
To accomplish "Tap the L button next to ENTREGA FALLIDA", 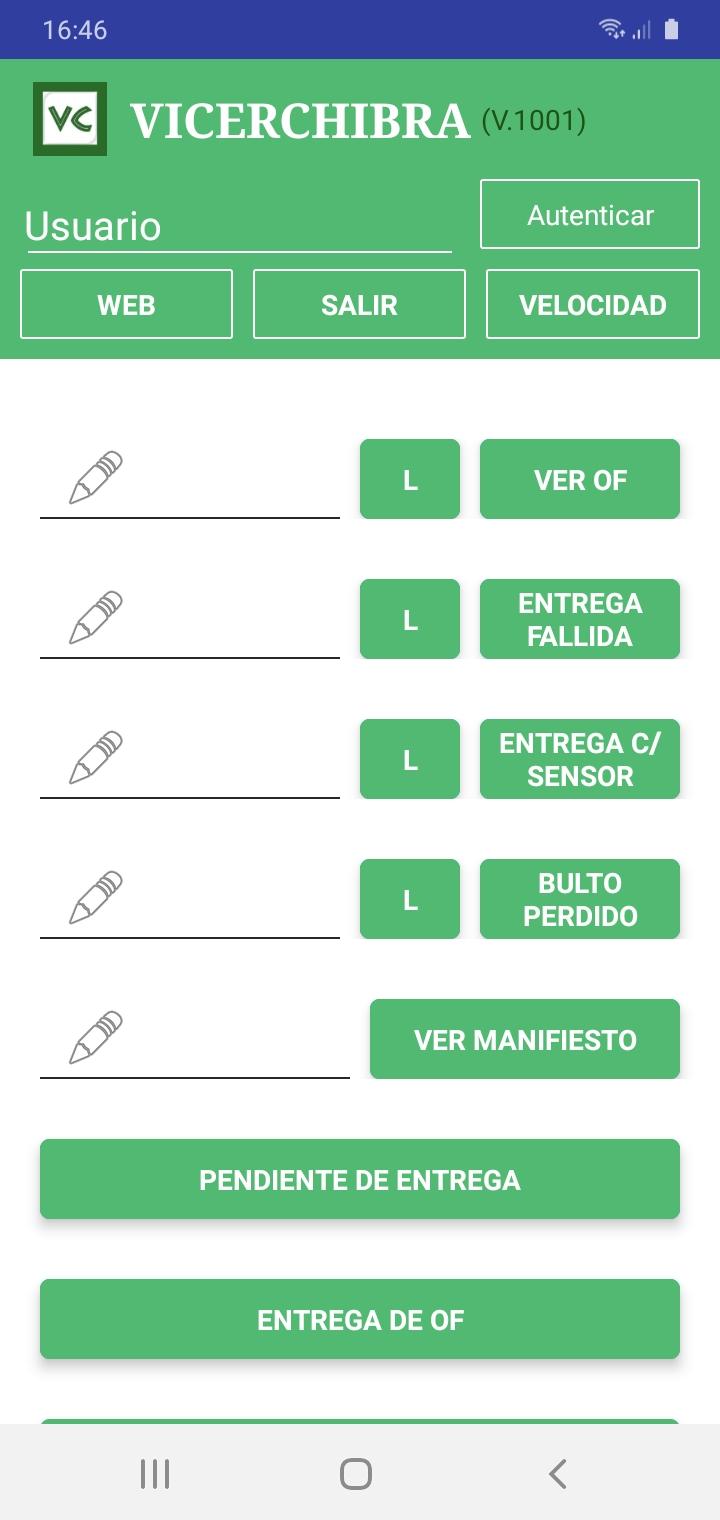I will point(410,619).
